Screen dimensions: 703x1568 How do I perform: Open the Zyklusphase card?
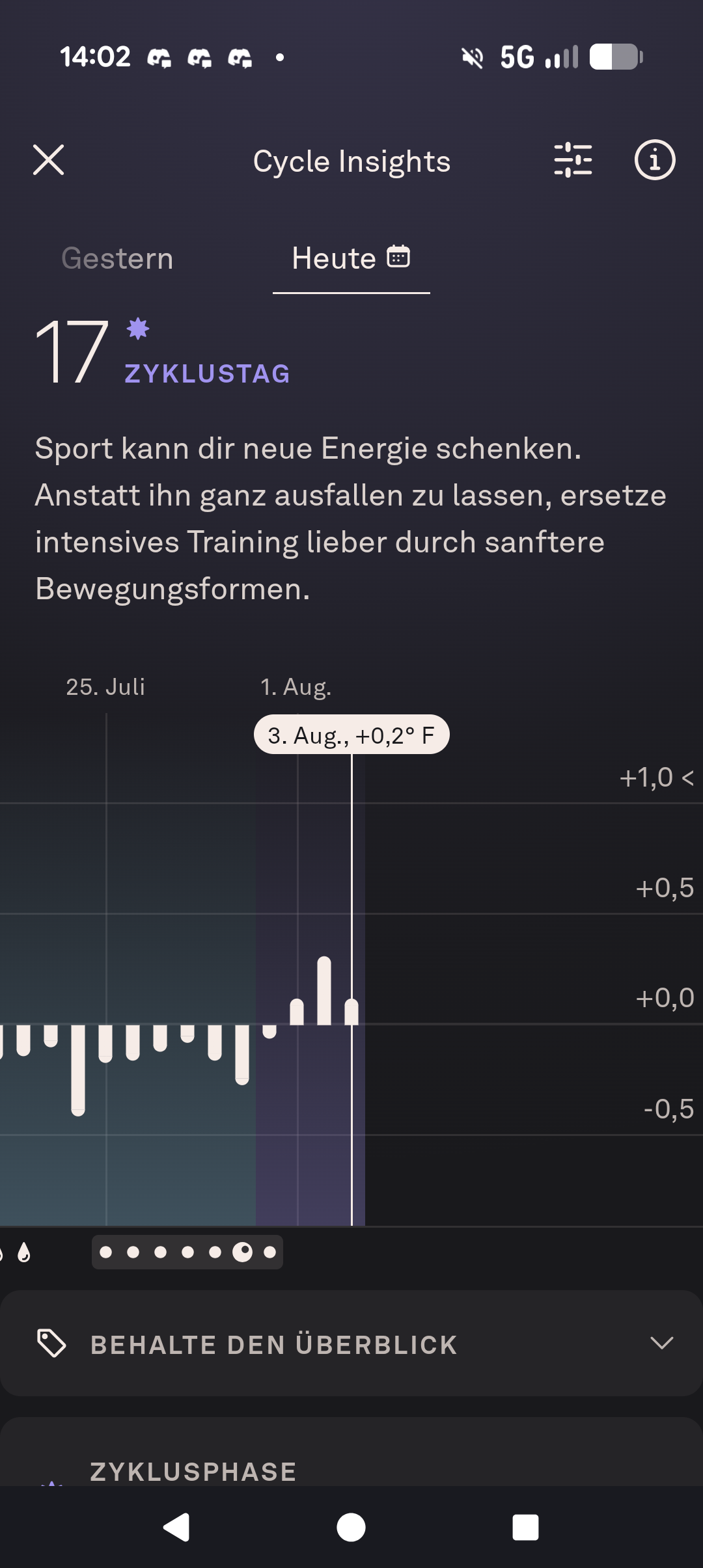(x=351, y=1452)
